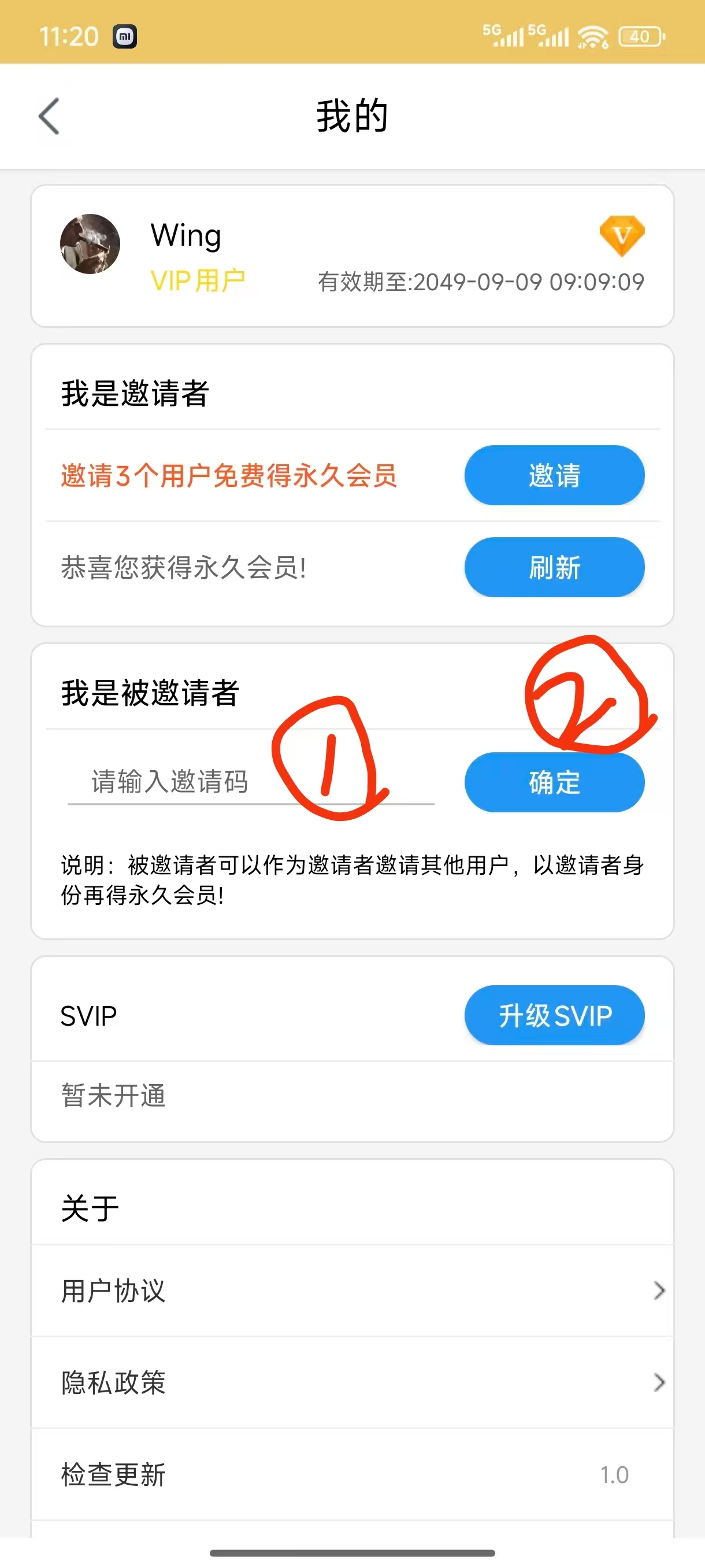Tap the Mi notification icon in status bar
This screenshot has width=705, height=1568.
coord(125,36)
